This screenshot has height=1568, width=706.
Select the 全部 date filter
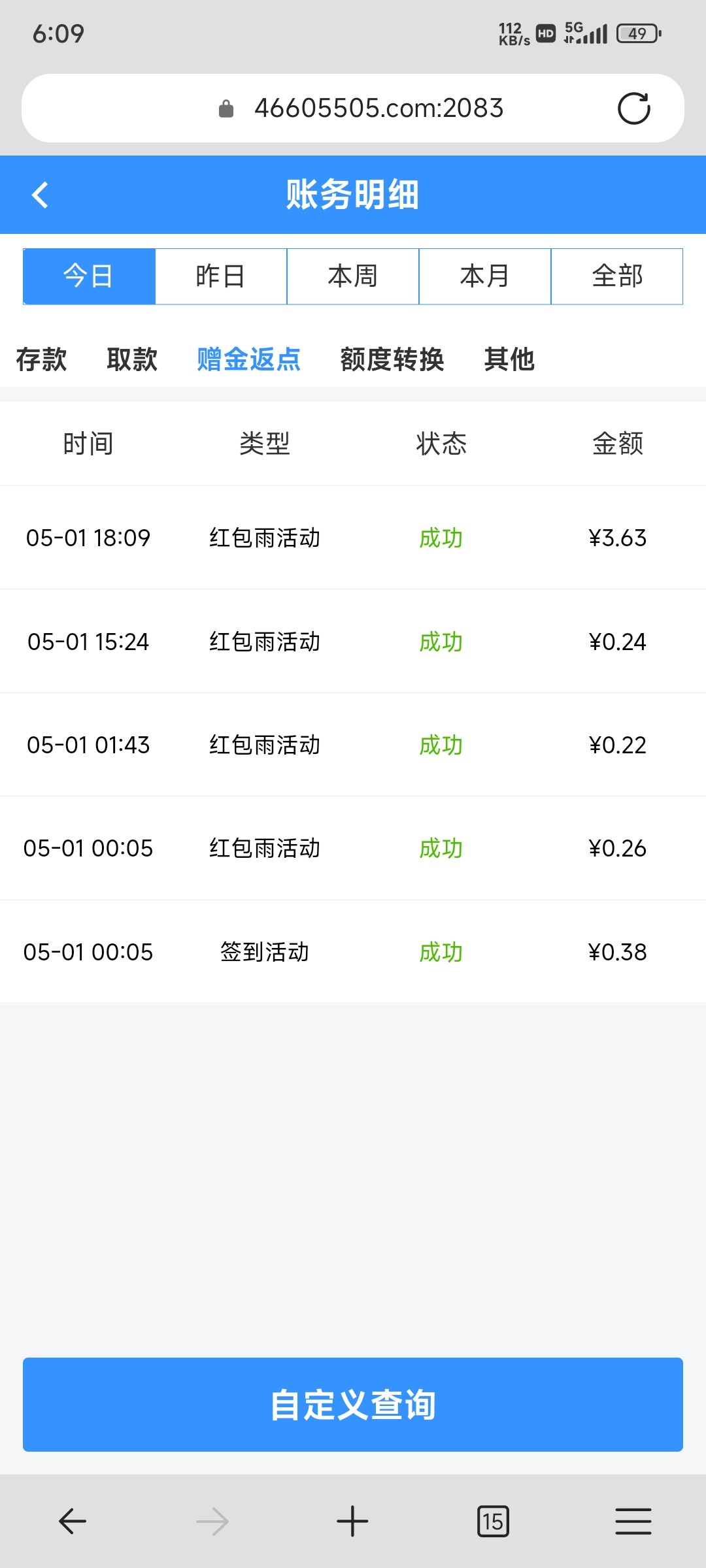pyautogui.click(x=617, y=276)
